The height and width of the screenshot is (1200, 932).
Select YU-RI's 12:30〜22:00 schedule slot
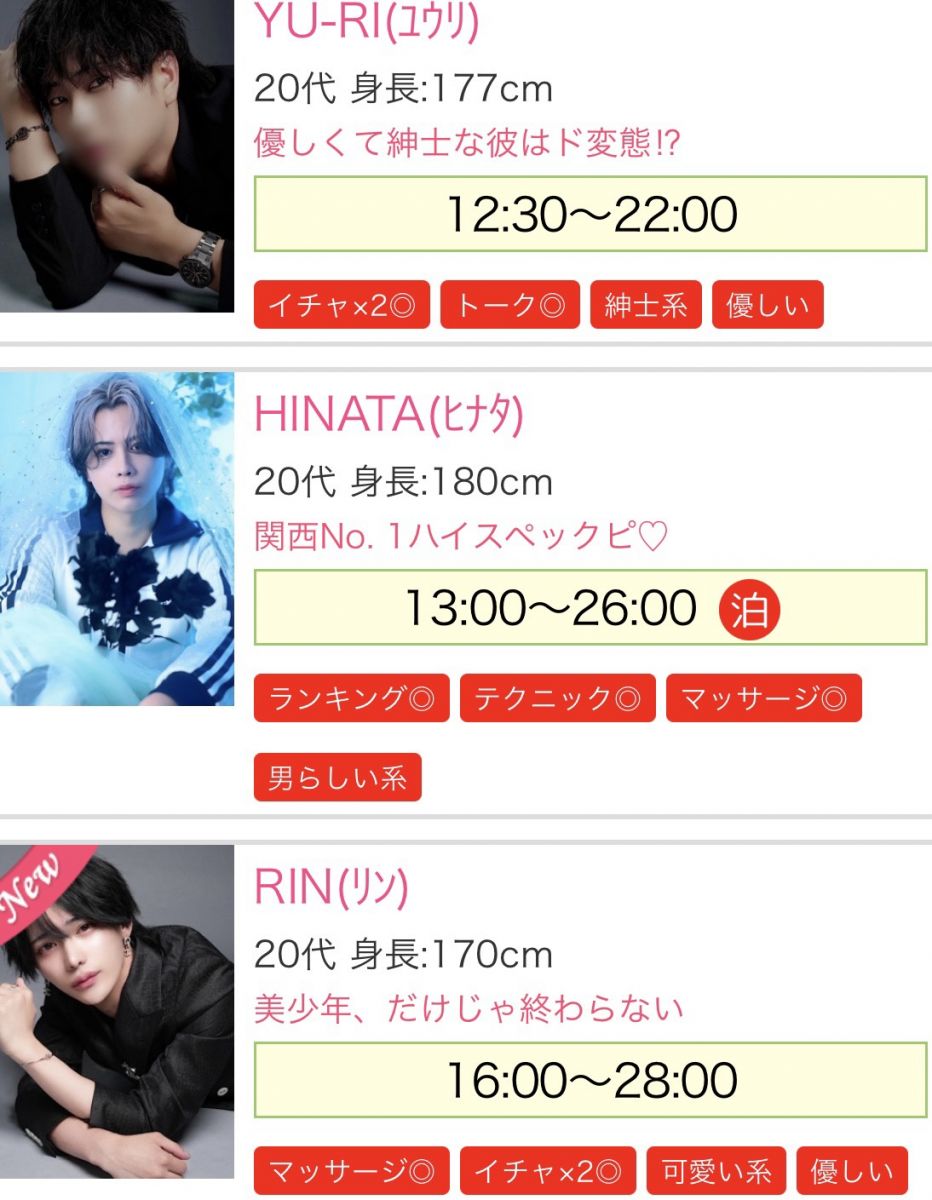(x=590, y=214)
